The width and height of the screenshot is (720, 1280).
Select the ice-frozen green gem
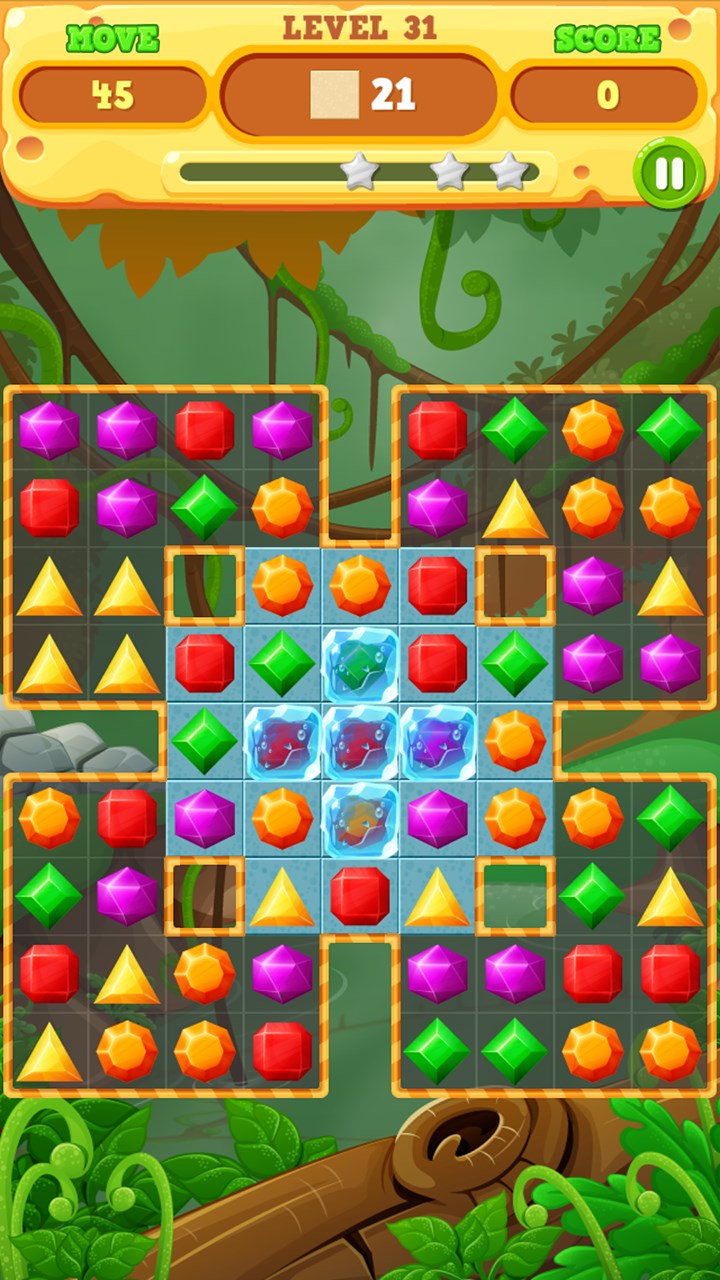pyautogui.click(x=360, y=664)
